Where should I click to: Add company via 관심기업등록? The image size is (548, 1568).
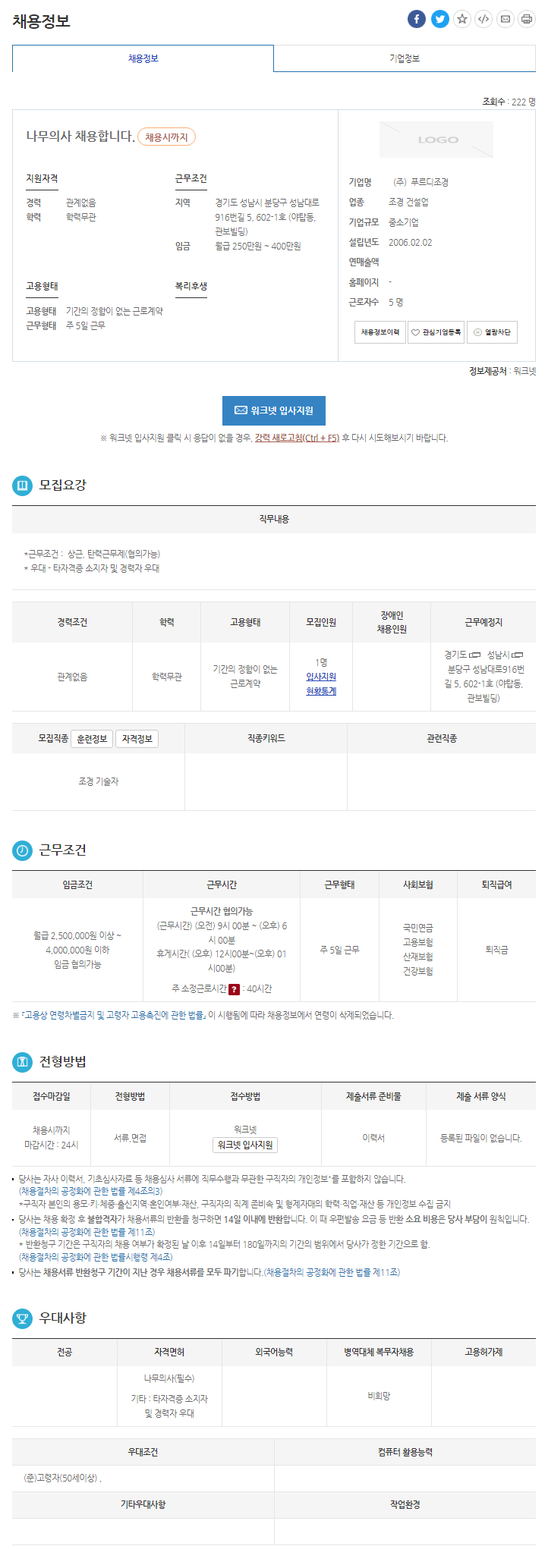436,332
